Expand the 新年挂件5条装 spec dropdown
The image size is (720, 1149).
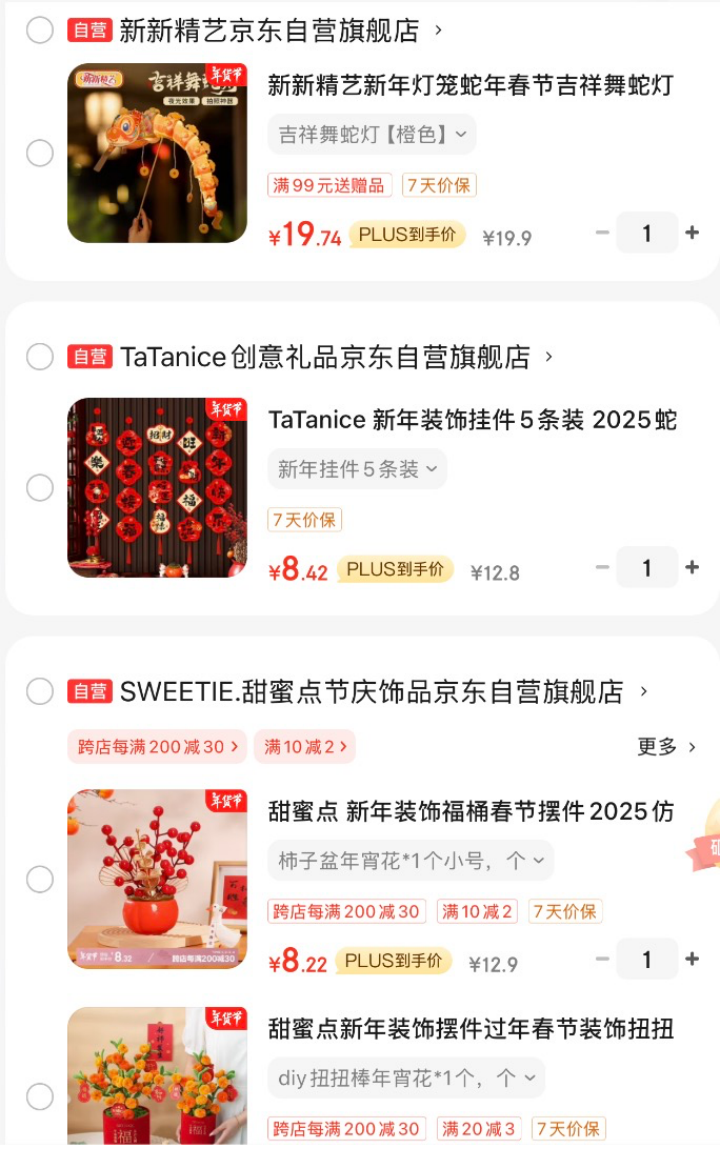click(x=357, y=469)
